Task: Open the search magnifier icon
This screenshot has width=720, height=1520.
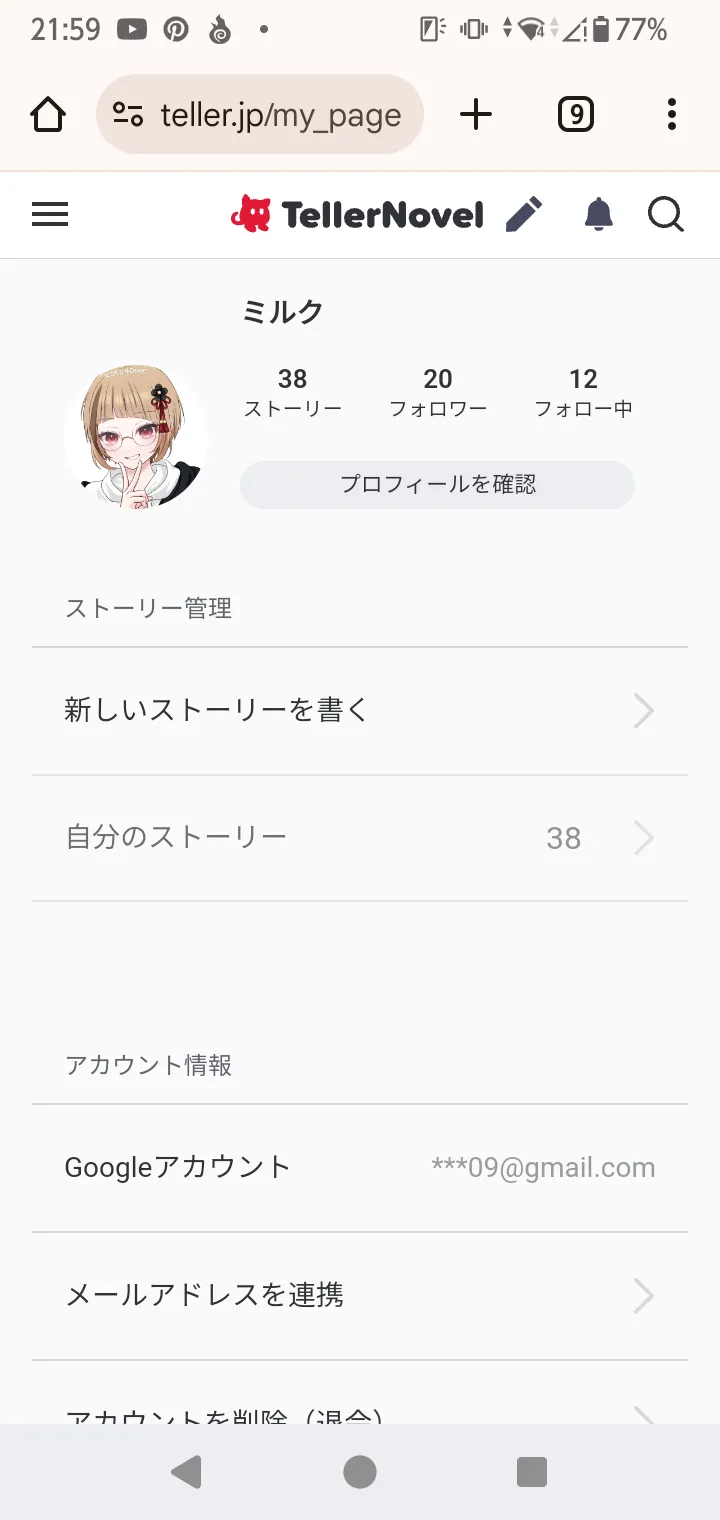Action: click(x=665, y=214)
